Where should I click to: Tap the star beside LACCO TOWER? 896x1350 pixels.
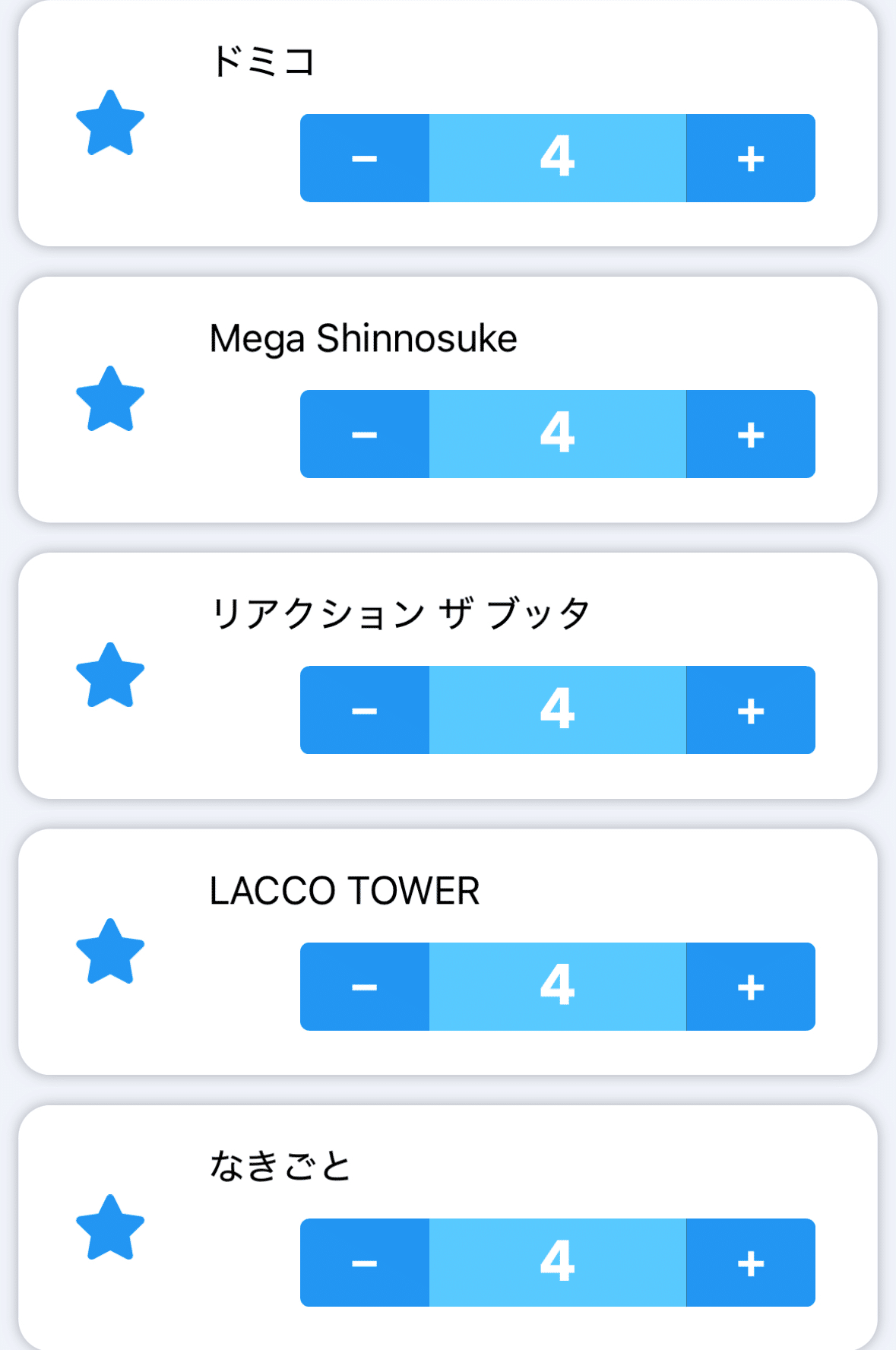pyautogui.click(x=110, y=952)
